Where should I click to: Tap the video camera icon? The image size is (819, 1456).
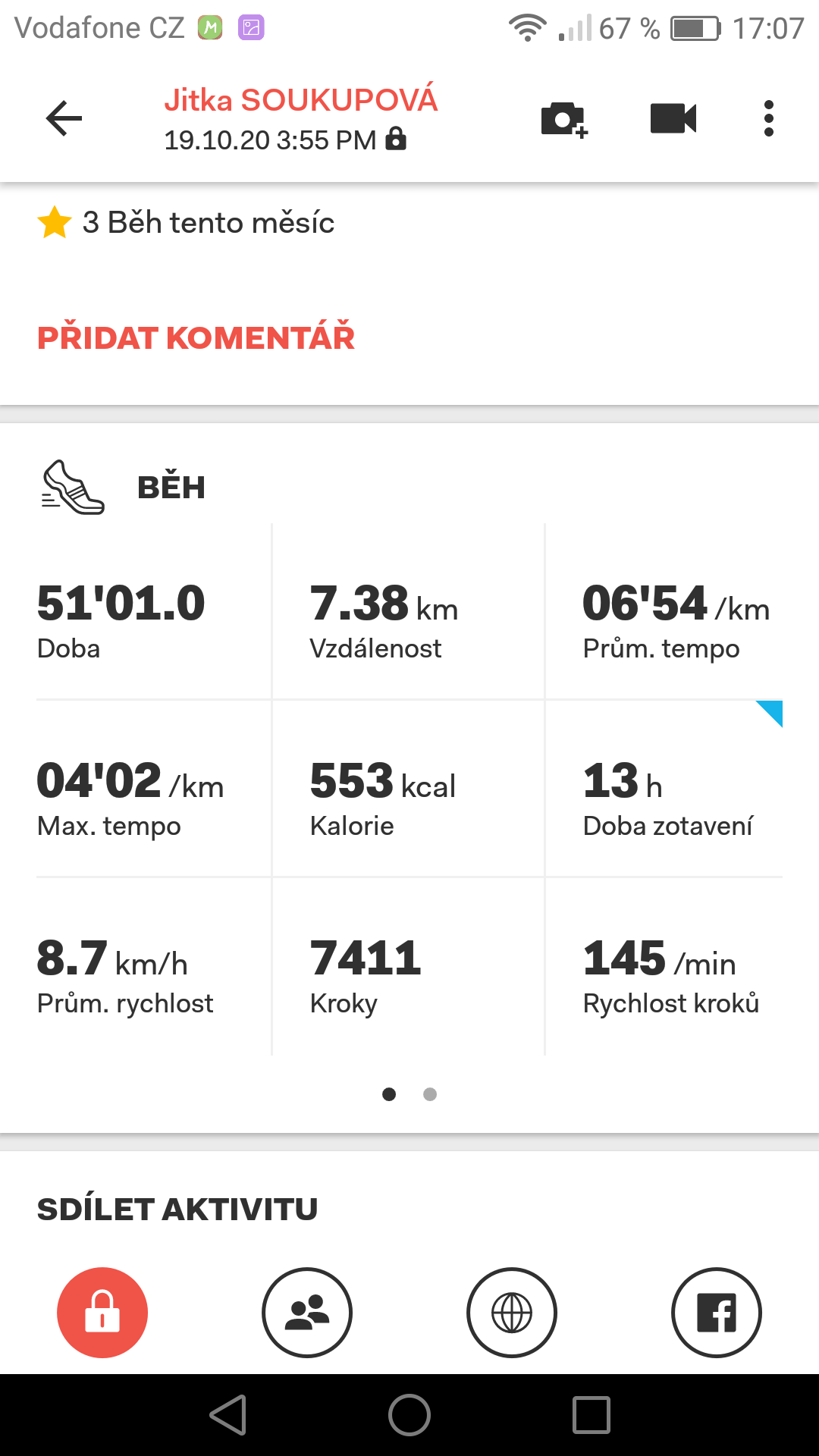[x=673, y=118]
